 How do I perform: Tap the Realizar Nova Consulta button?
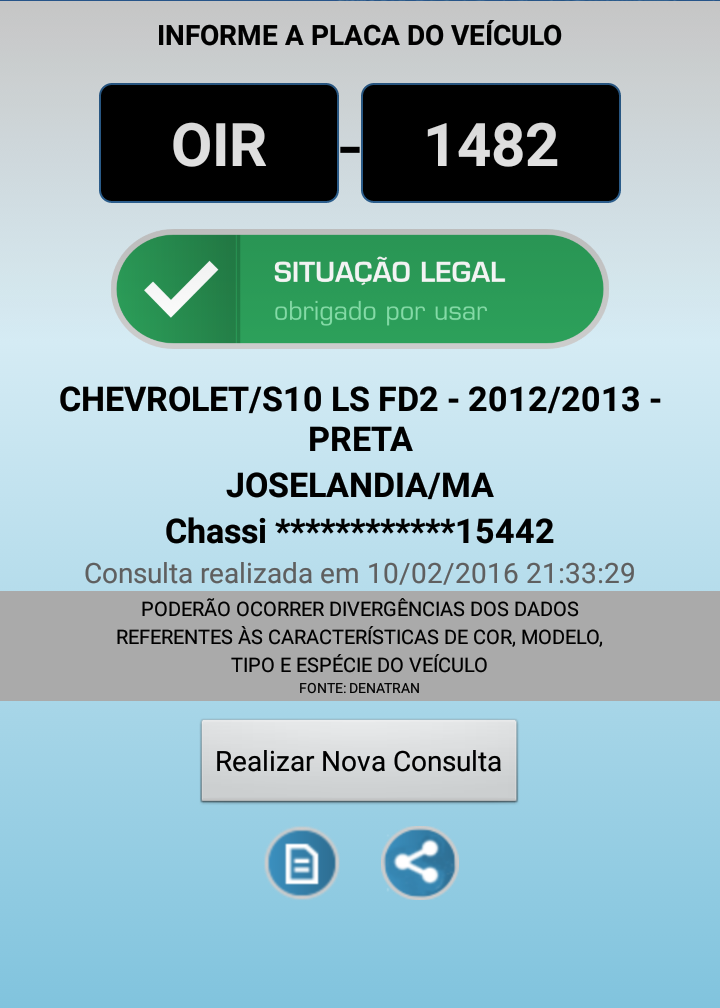click(x=359, y=761)
